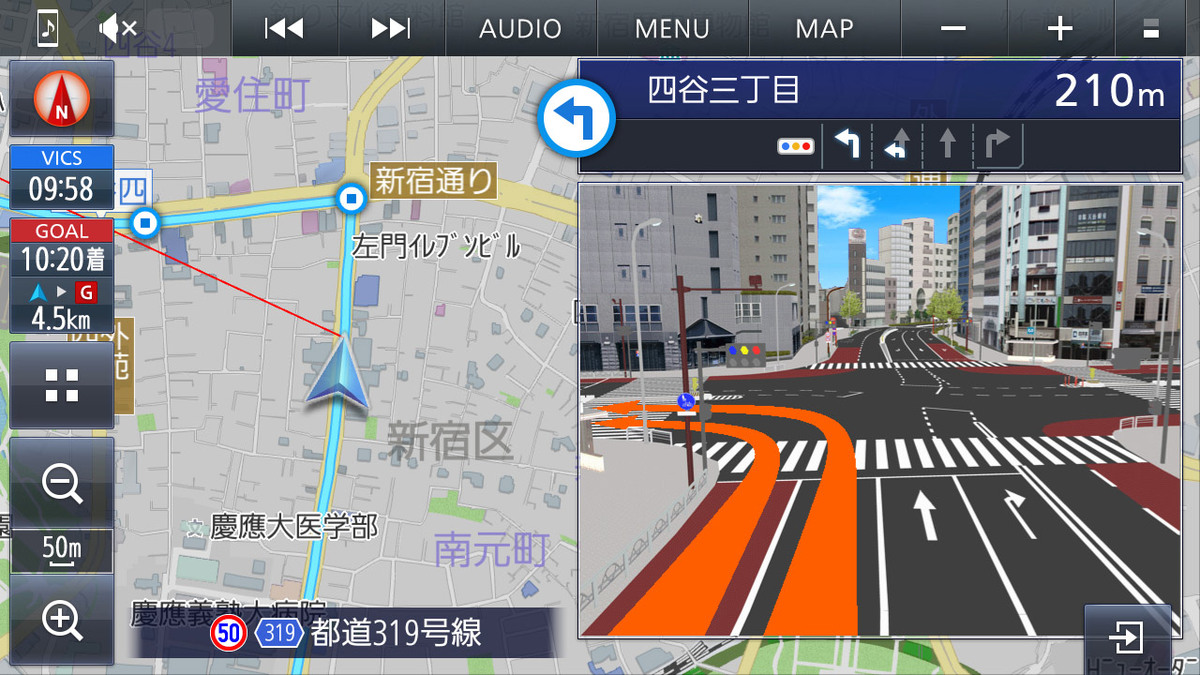Screen dimensions: 1200x675
Task: Zoom out the map
Action: 62,484
